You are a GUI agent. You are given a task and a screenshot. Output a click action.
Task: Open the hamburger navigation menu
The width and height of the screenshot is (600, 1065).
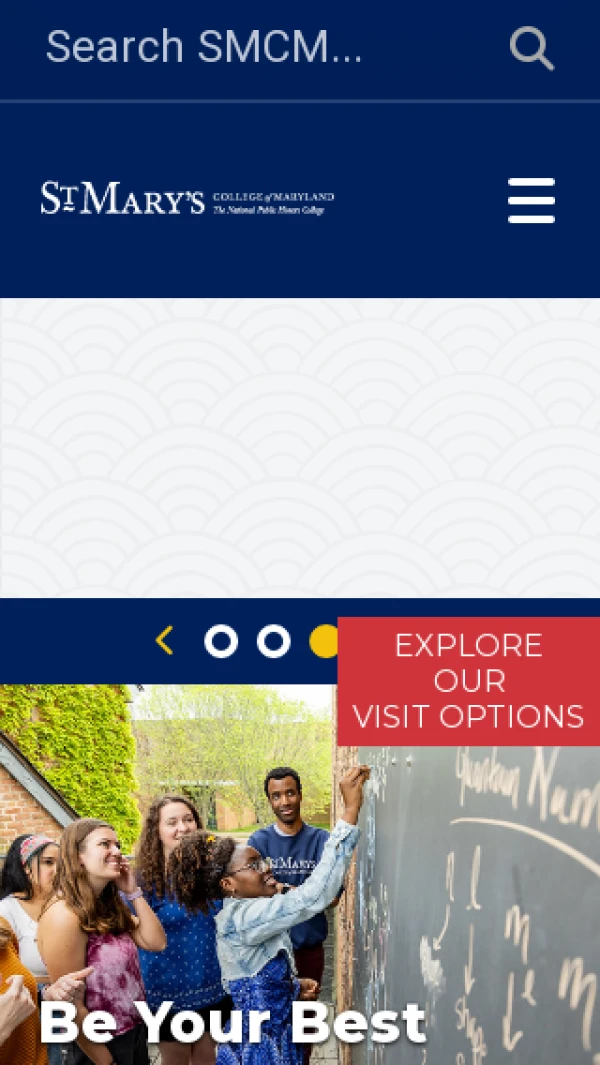(x=531, y=200)
